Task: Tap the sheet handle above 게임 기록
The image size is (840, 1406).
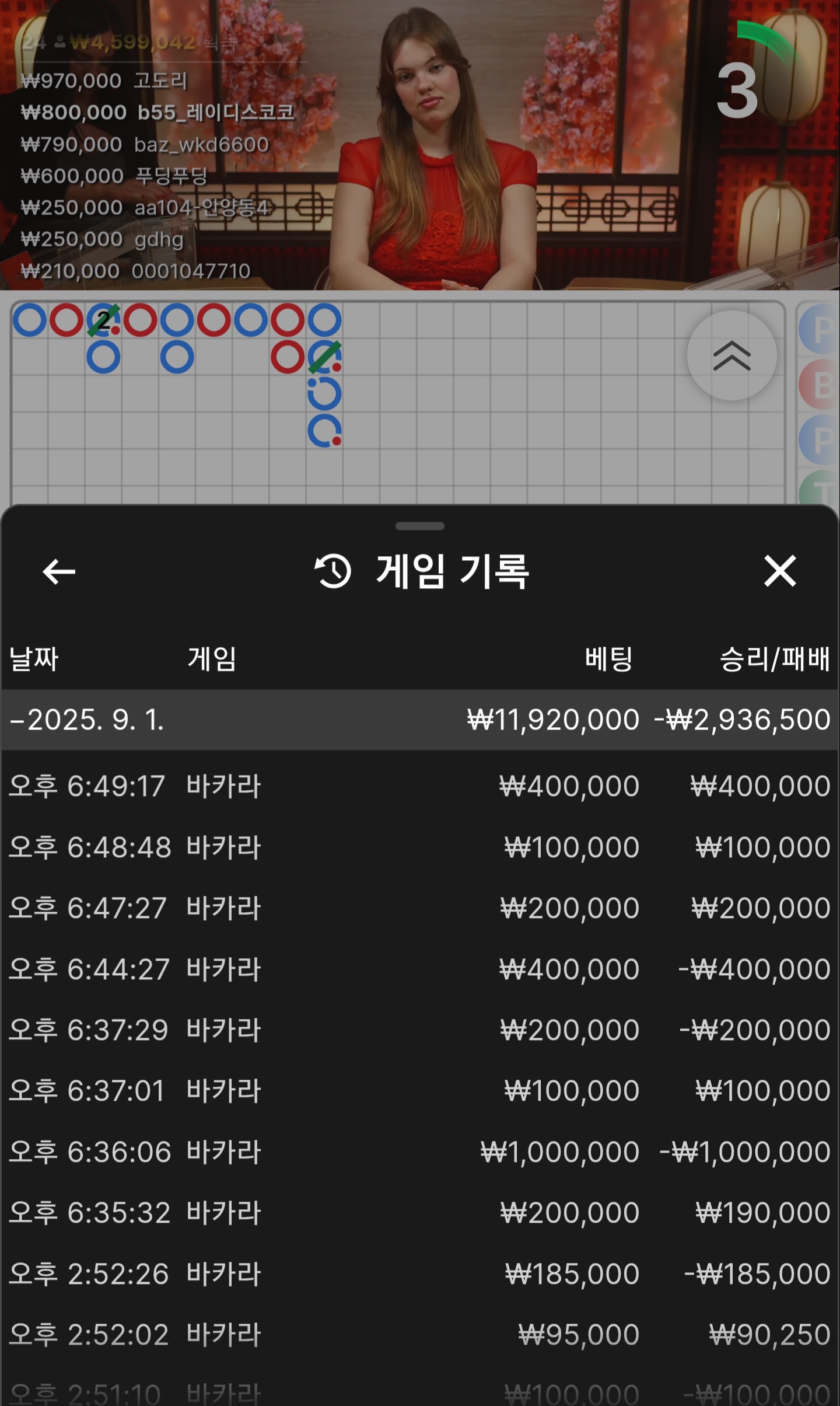Action: click(x=420, y=526)
